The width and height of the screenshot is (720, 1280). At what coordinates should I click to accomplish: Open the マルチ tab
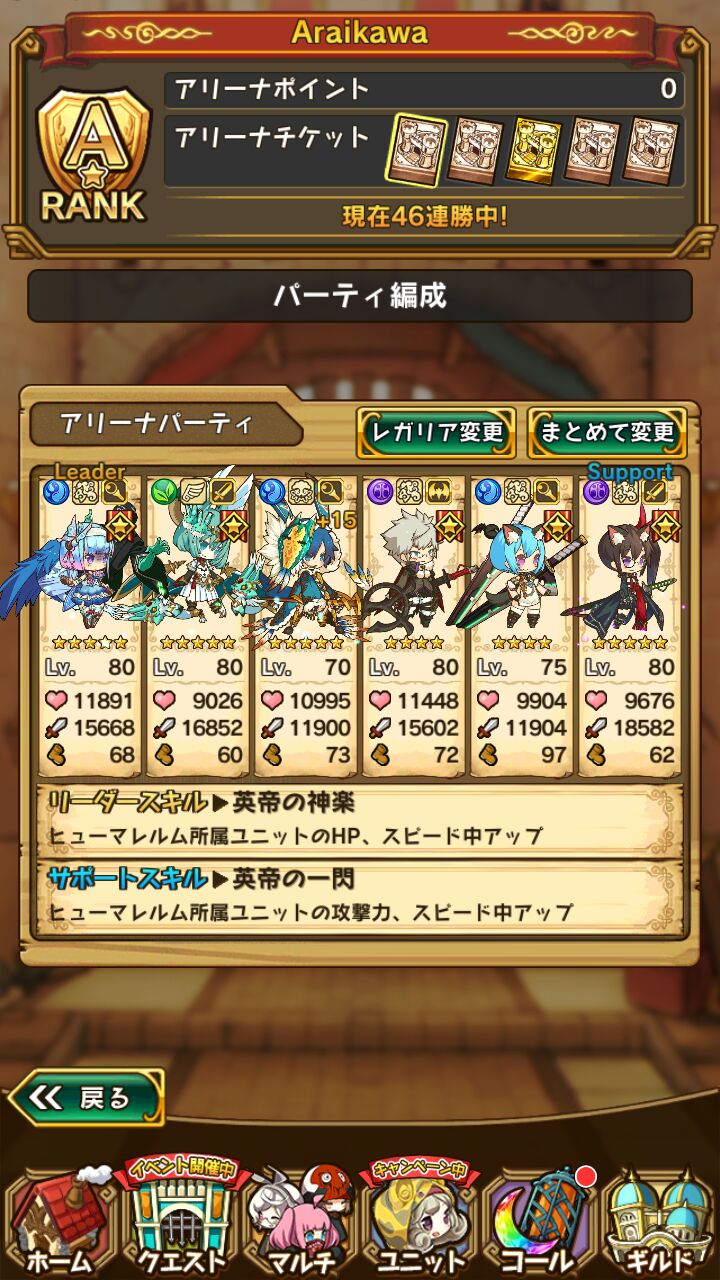300,1220
